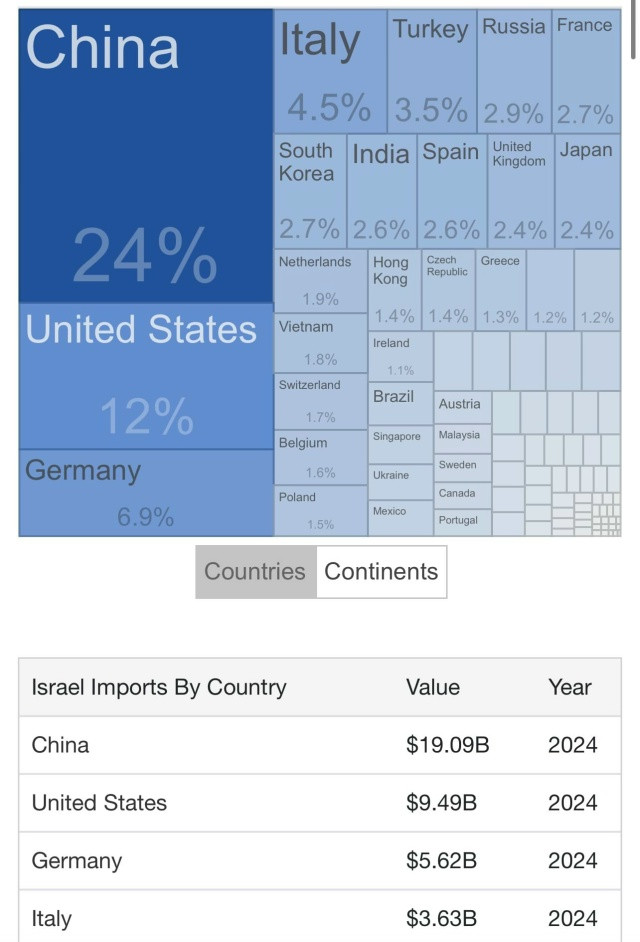640x942 pixels.
Task: Select the Countries view
Action: point(255,572)
